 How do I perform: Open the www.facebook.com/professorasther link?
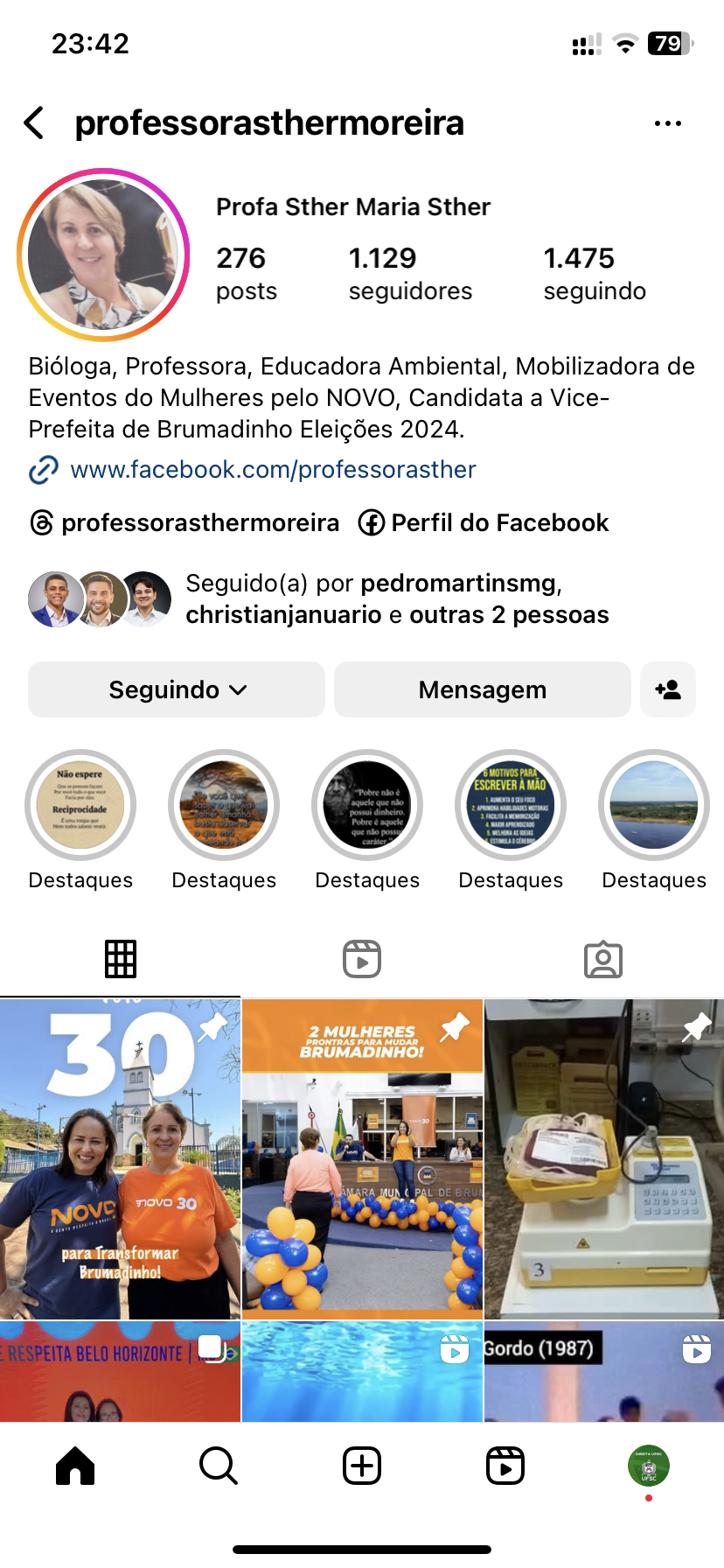point(273,470)
